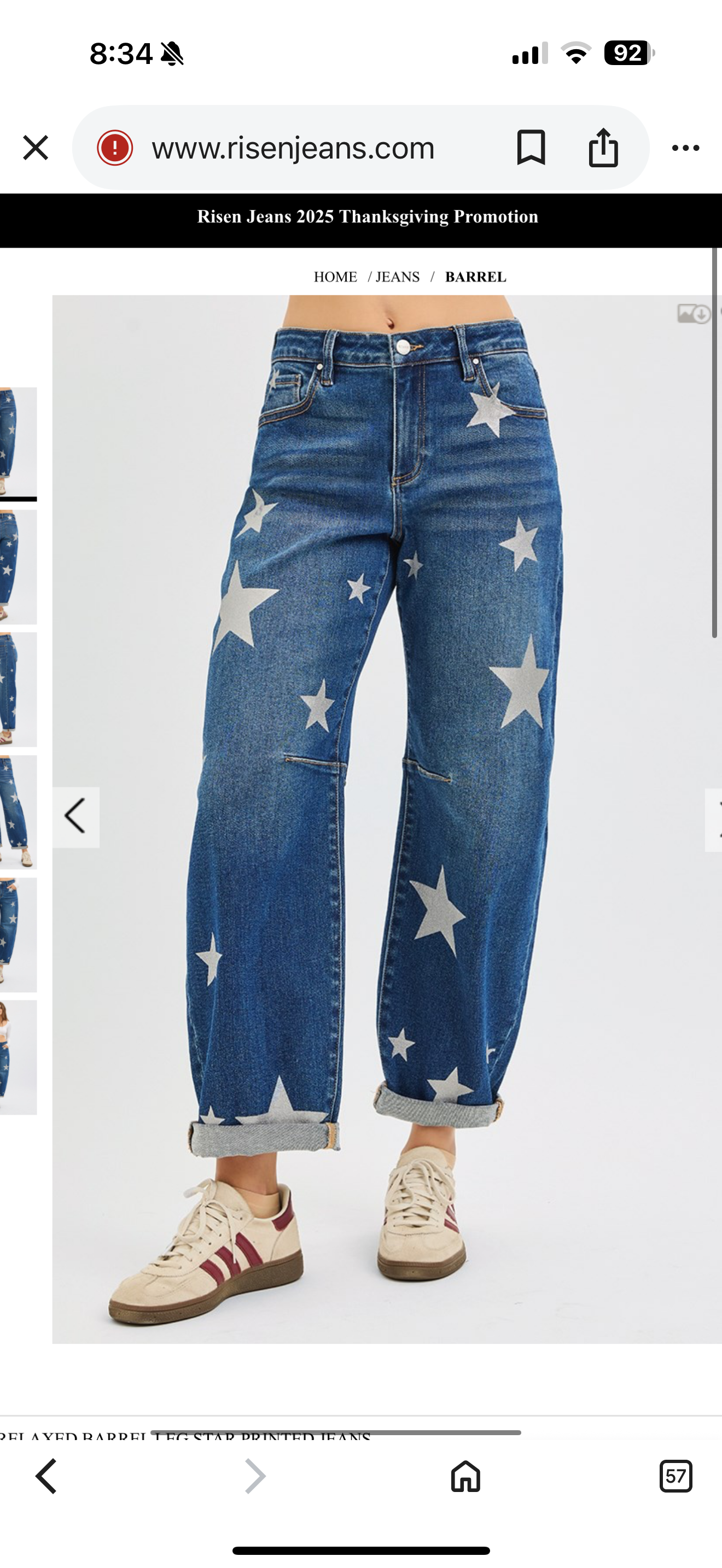Select the first product thumbnail
This screenshot has width=722, height=1568.
coord(18,442)
